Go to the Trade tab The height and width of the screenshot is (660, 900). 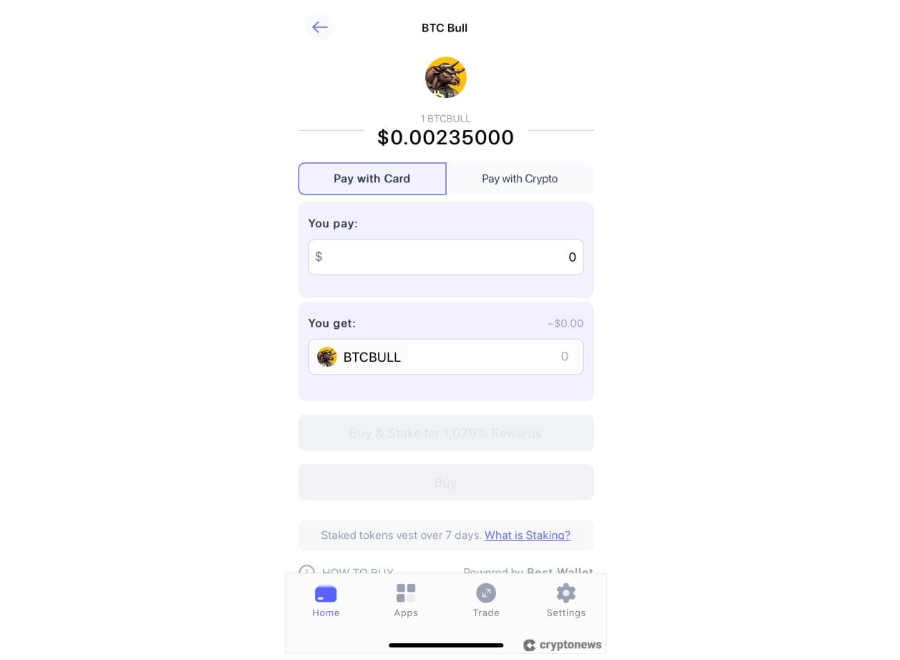tap(486, 600)
